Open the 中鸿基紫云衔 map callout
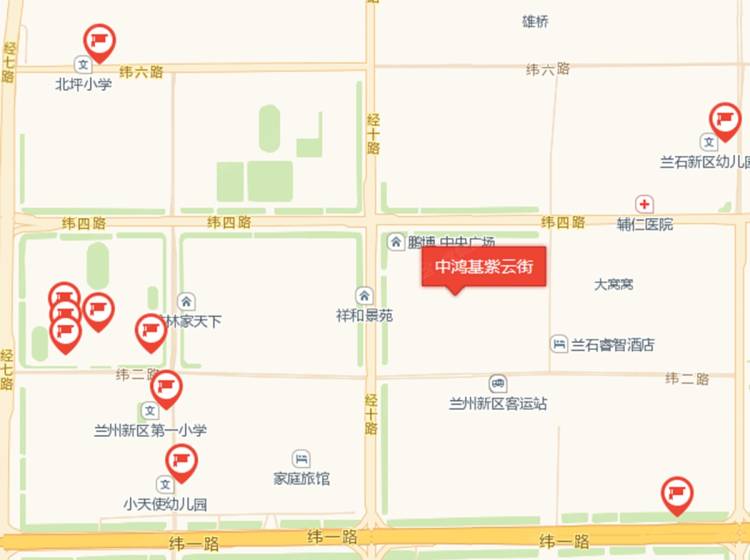 pos(483,267)
